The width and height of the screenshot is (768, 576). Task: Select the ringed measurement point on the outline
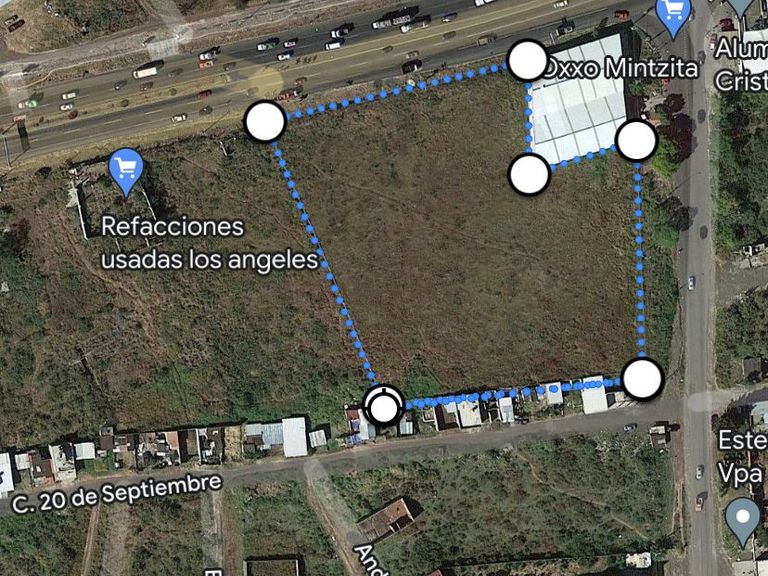383,407
